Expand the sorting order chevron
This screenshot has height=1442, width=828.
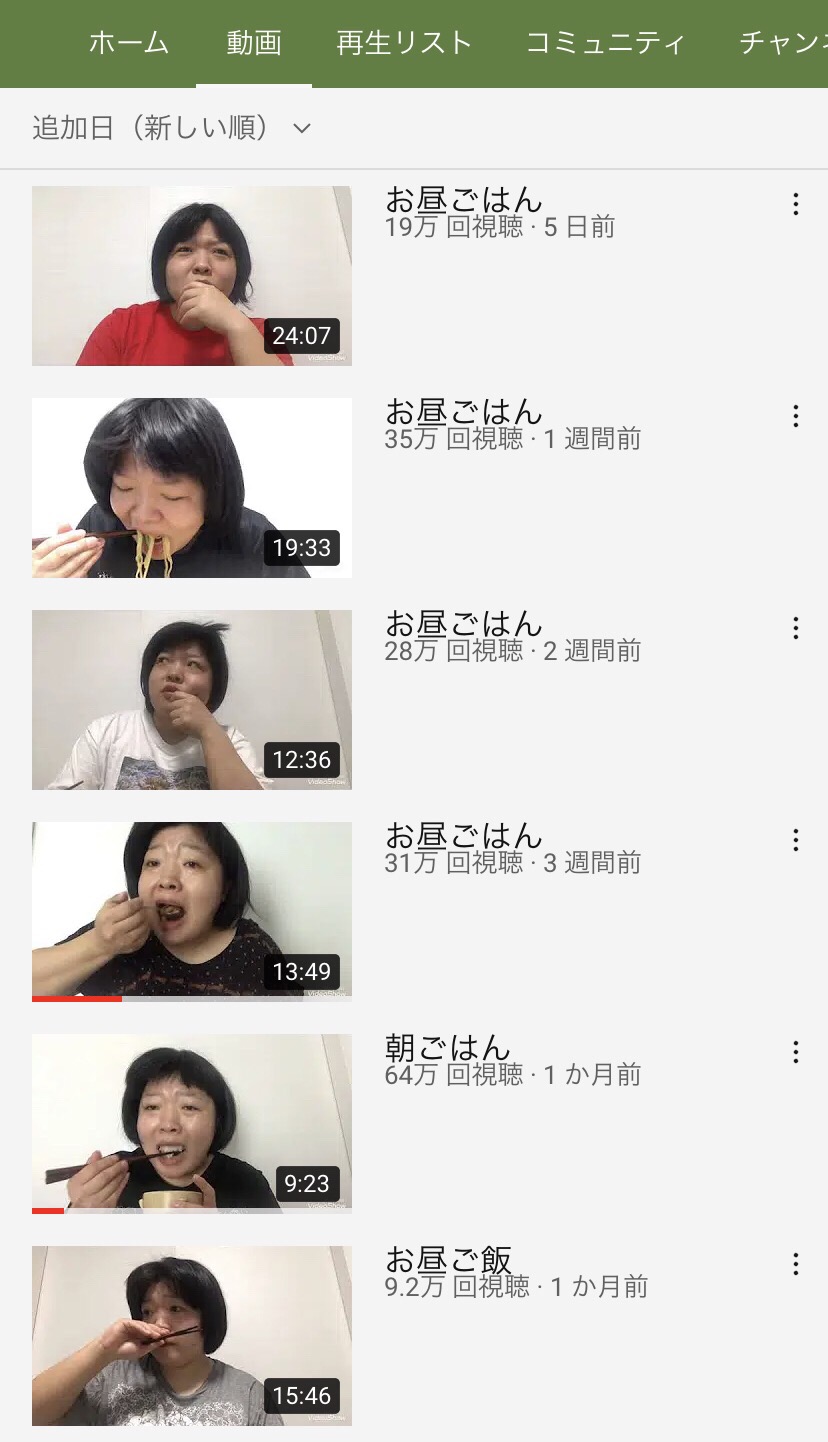tap(299, 127)
